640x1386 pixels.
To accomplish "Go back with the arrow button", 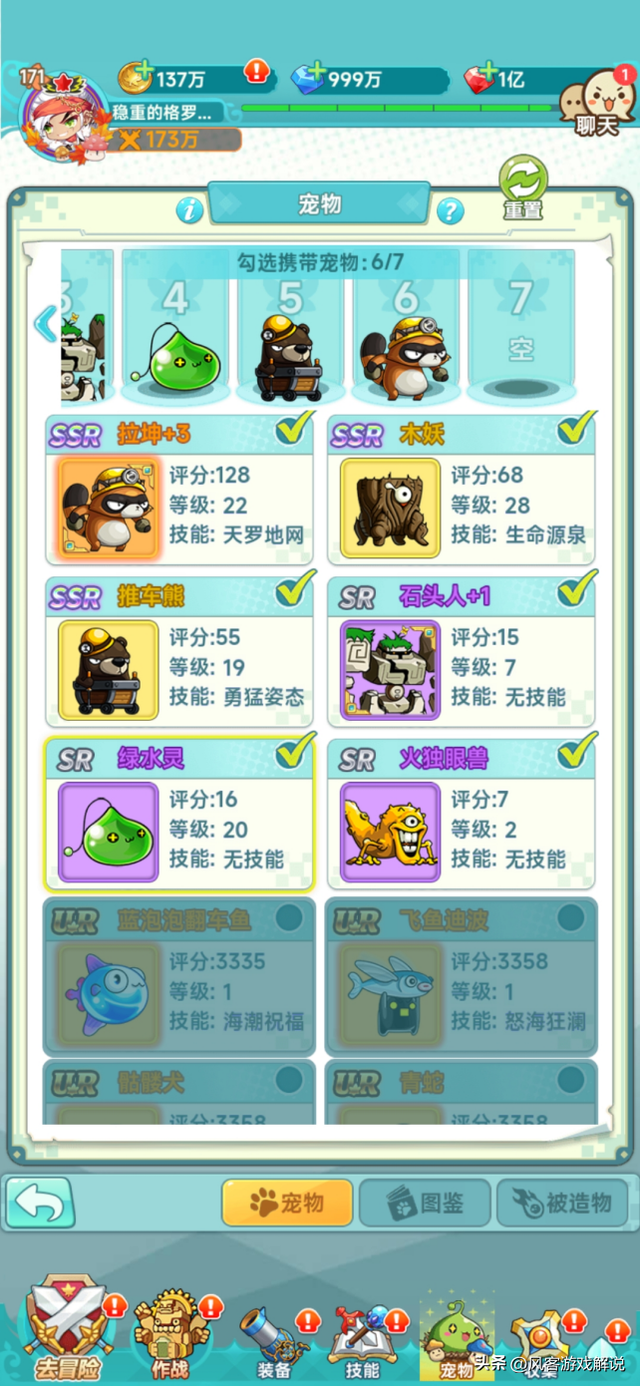I will [40, 1201].
